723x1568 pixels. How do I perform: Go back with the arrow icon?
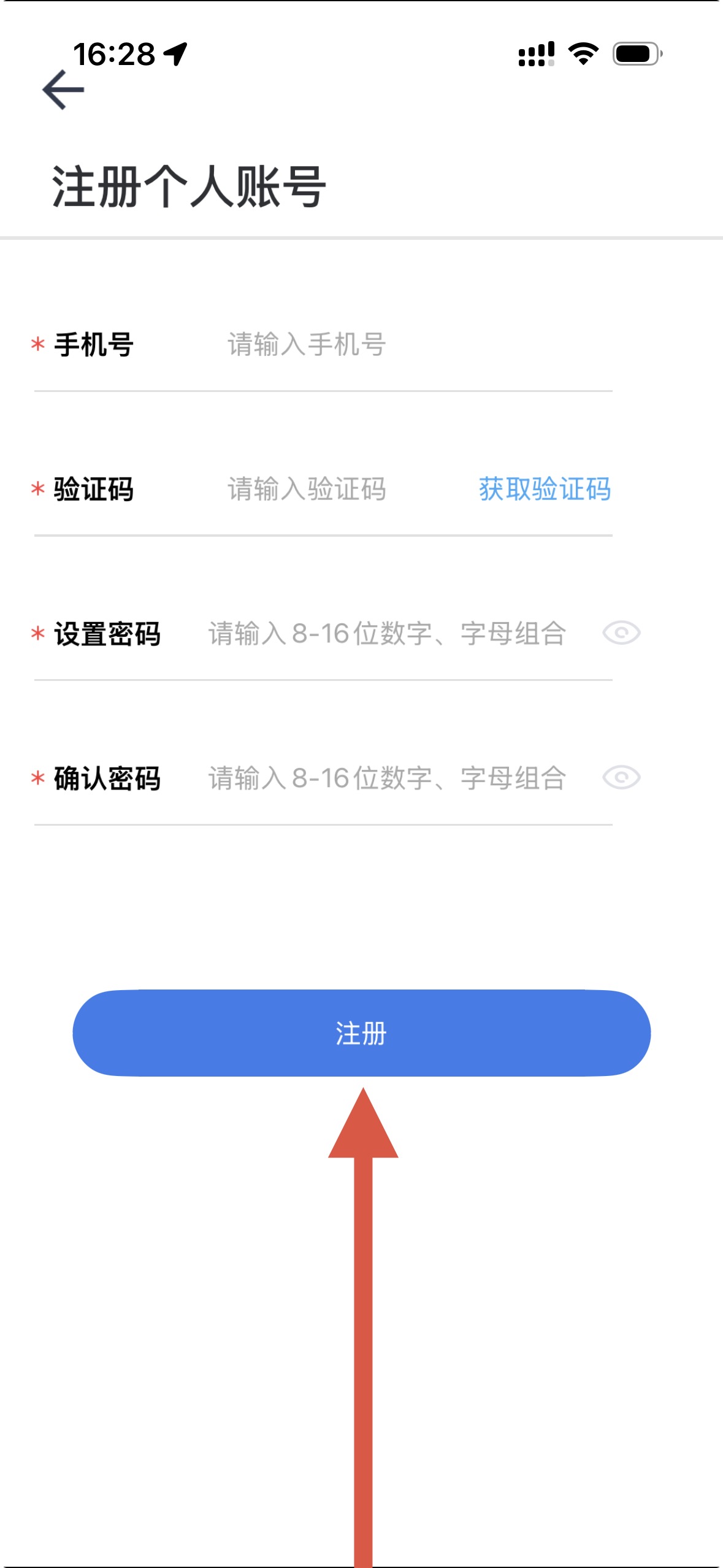pyautogui.click(x=63, y=90)
